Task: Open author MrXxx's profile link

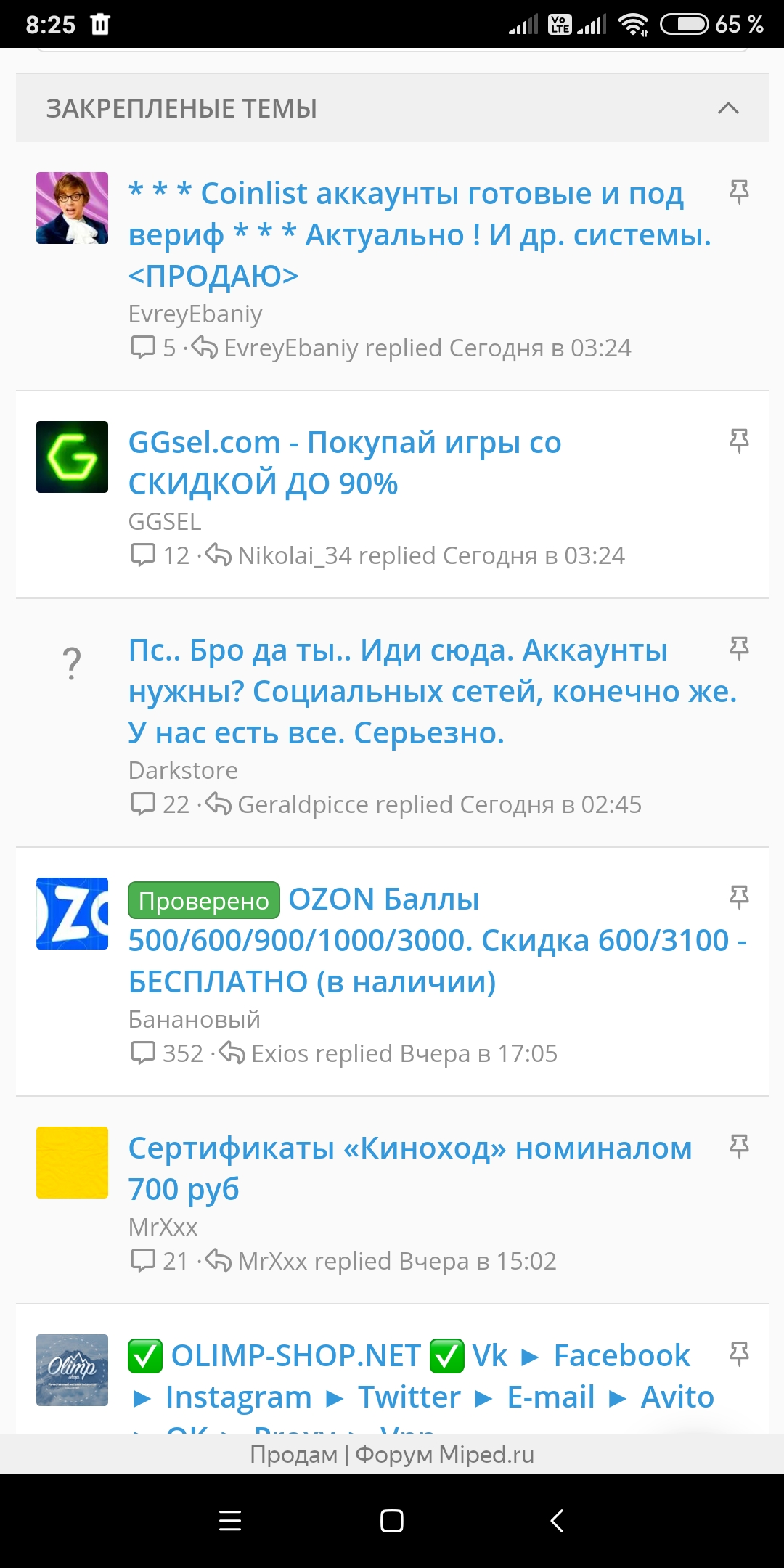Action: (163, 1227)
